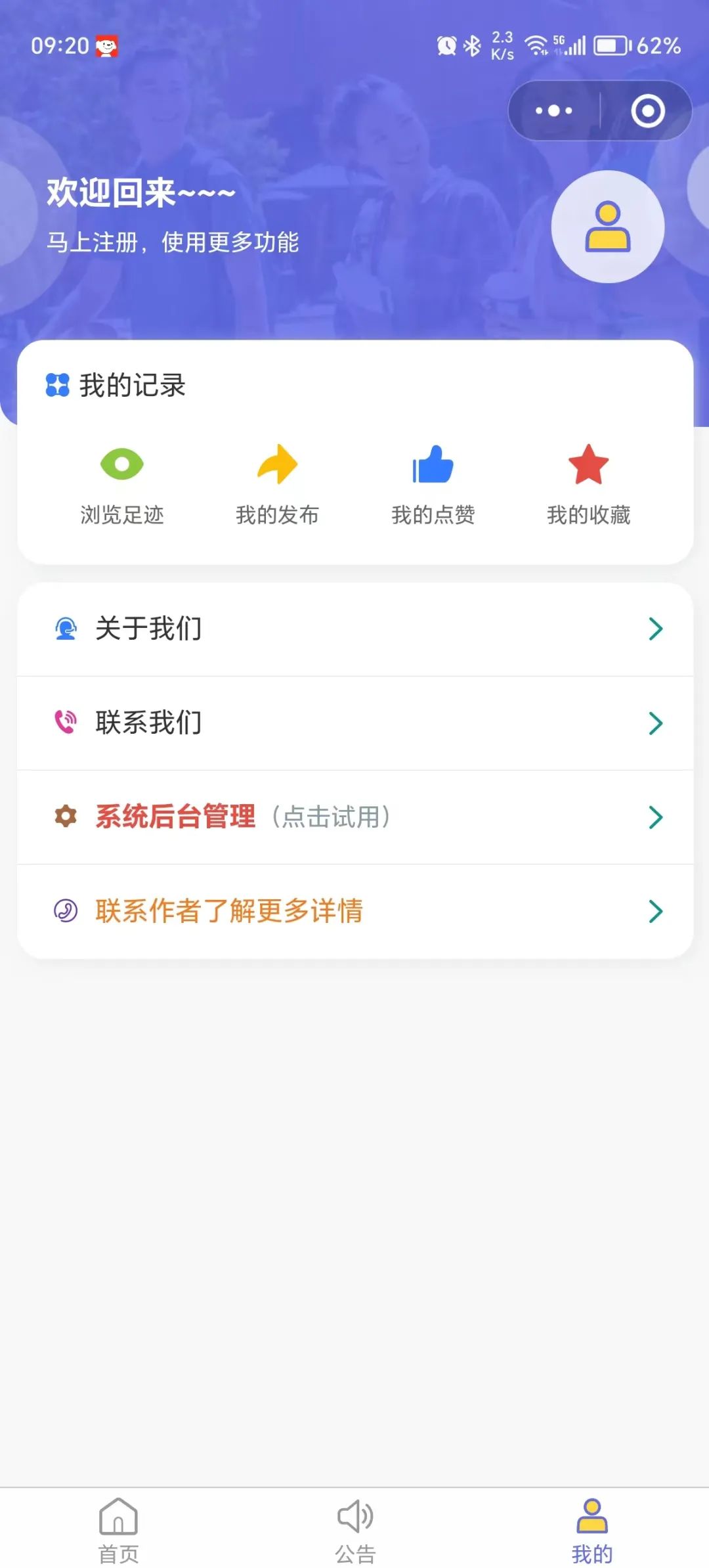Screen dimensions: 709x1568
Task: Tap the user avatar to register
Action: pyautogui.click(x=608, y=227)
